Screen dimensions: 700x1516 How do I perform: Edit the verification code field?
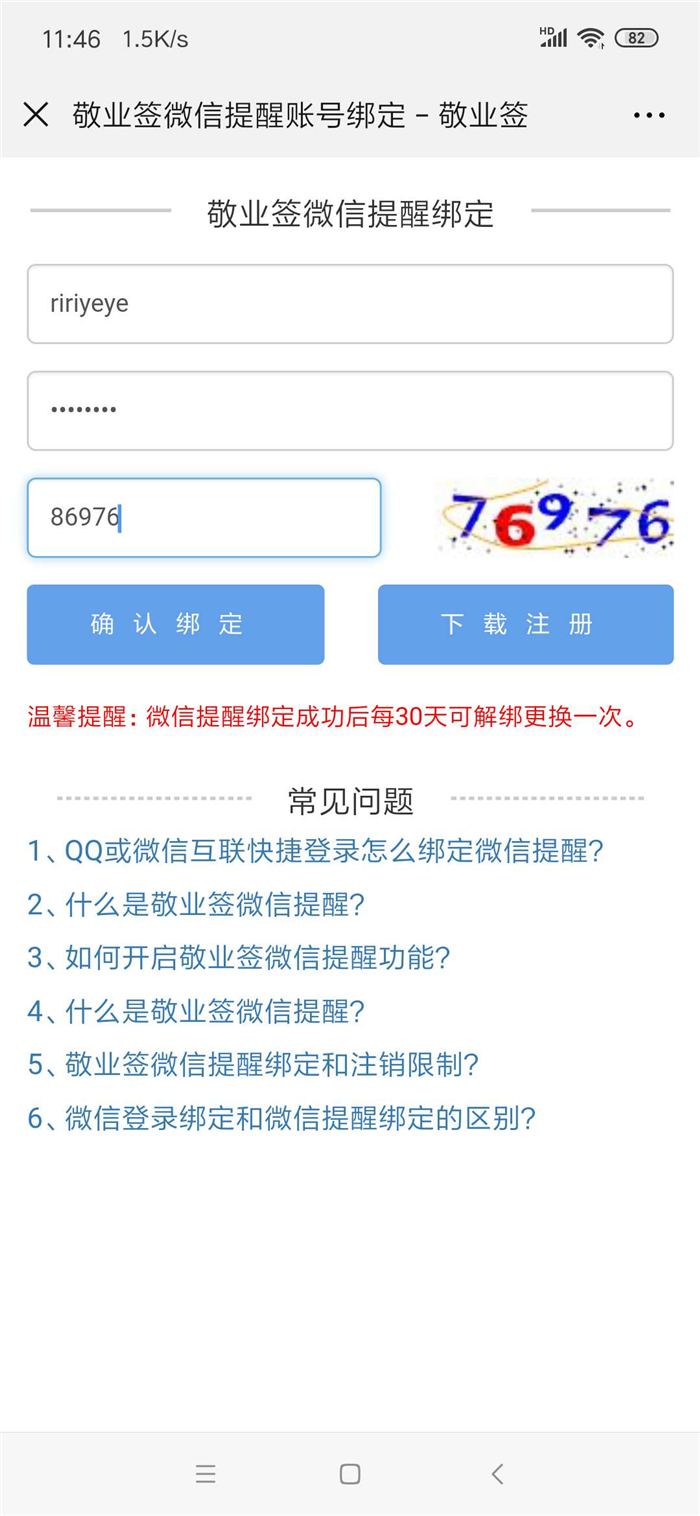pyautogui.click(x=204, y=518)
